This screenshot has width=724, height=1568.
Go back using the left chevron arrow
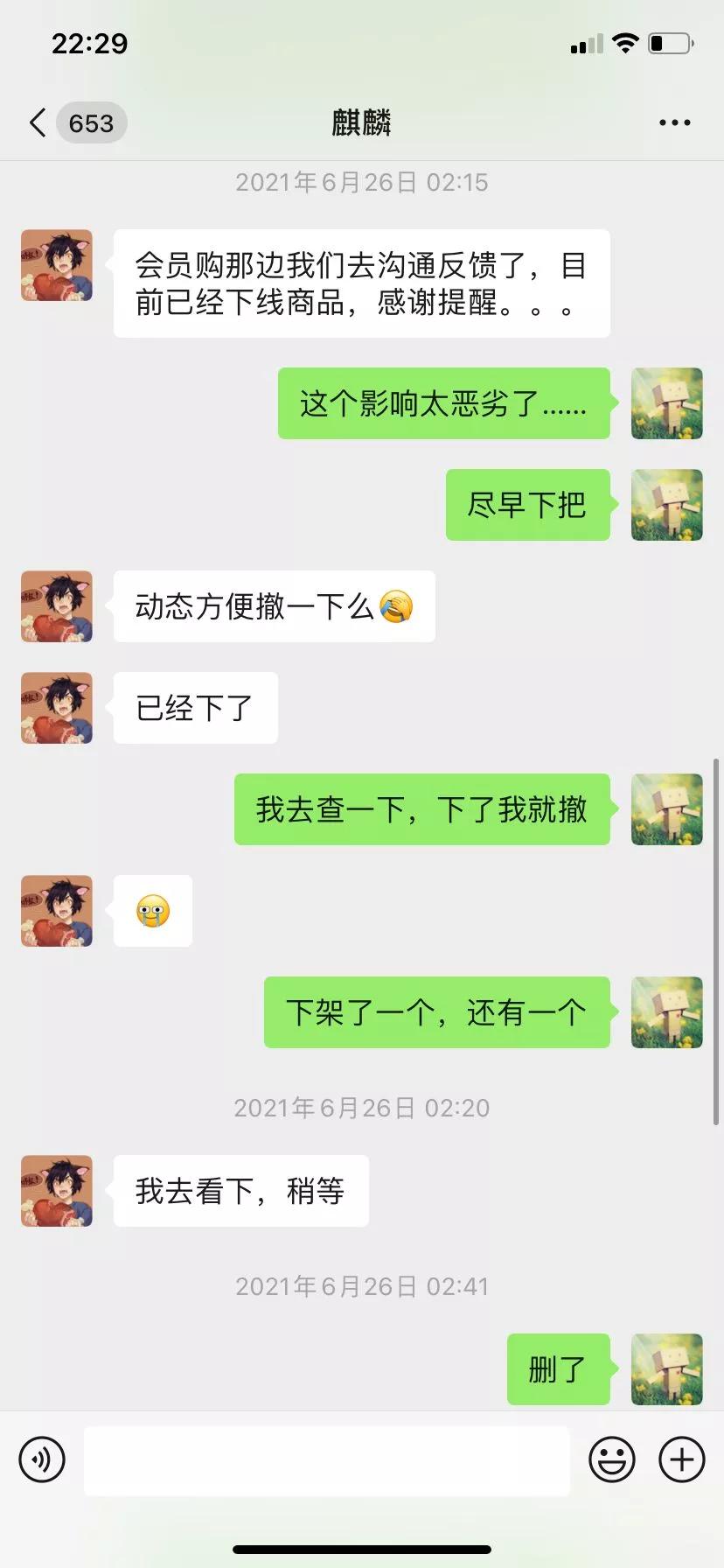coord(36,122)
